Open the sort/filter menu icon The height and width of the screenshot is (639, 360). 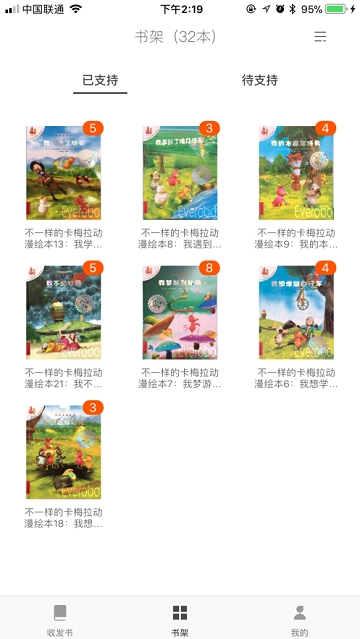coord(320,37)
